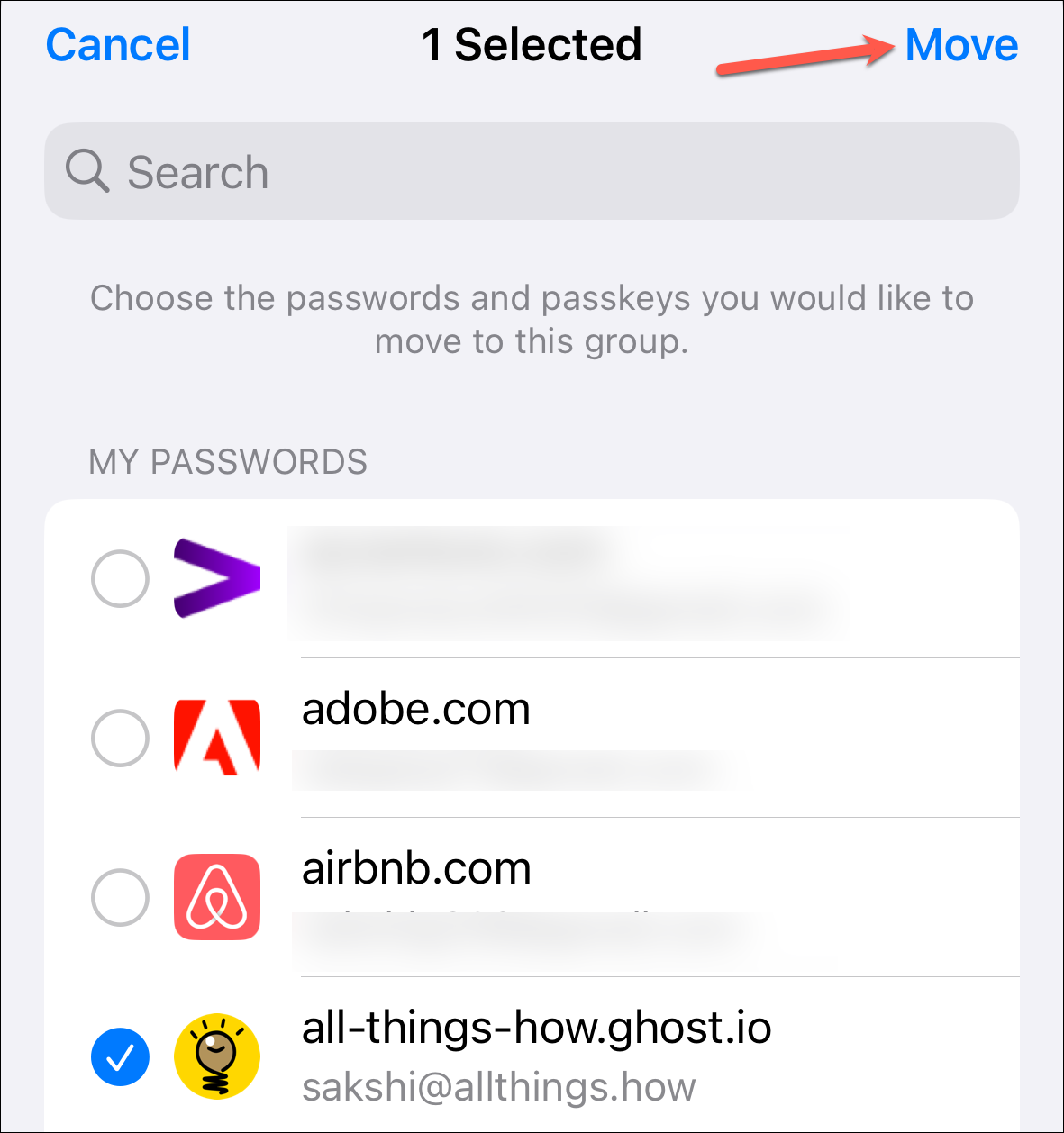This screenshot has width=1064, height=1133.
Task: Cancel the password selection
Action: click(118, 45)
